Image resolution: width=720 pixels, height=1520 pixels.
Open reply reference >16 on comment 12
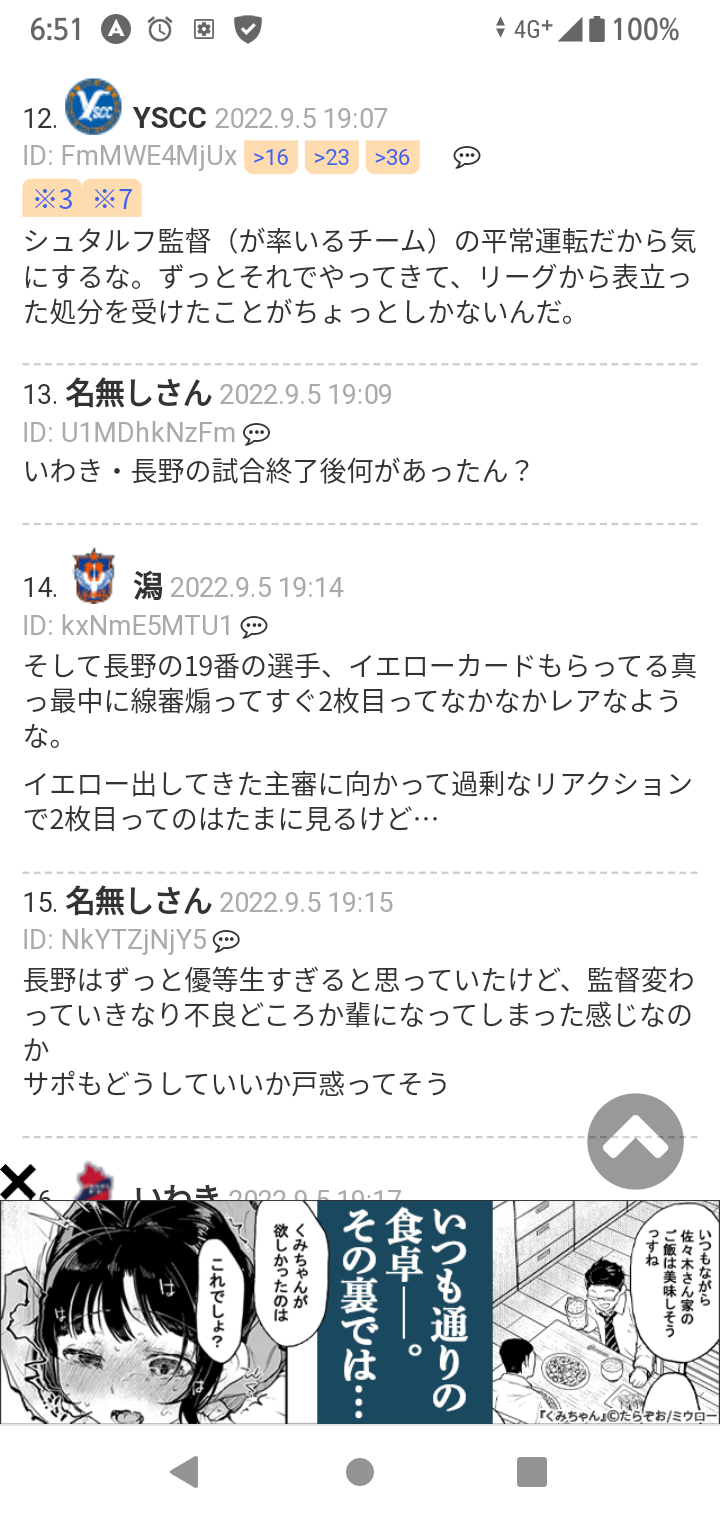[x=271, y=157]
